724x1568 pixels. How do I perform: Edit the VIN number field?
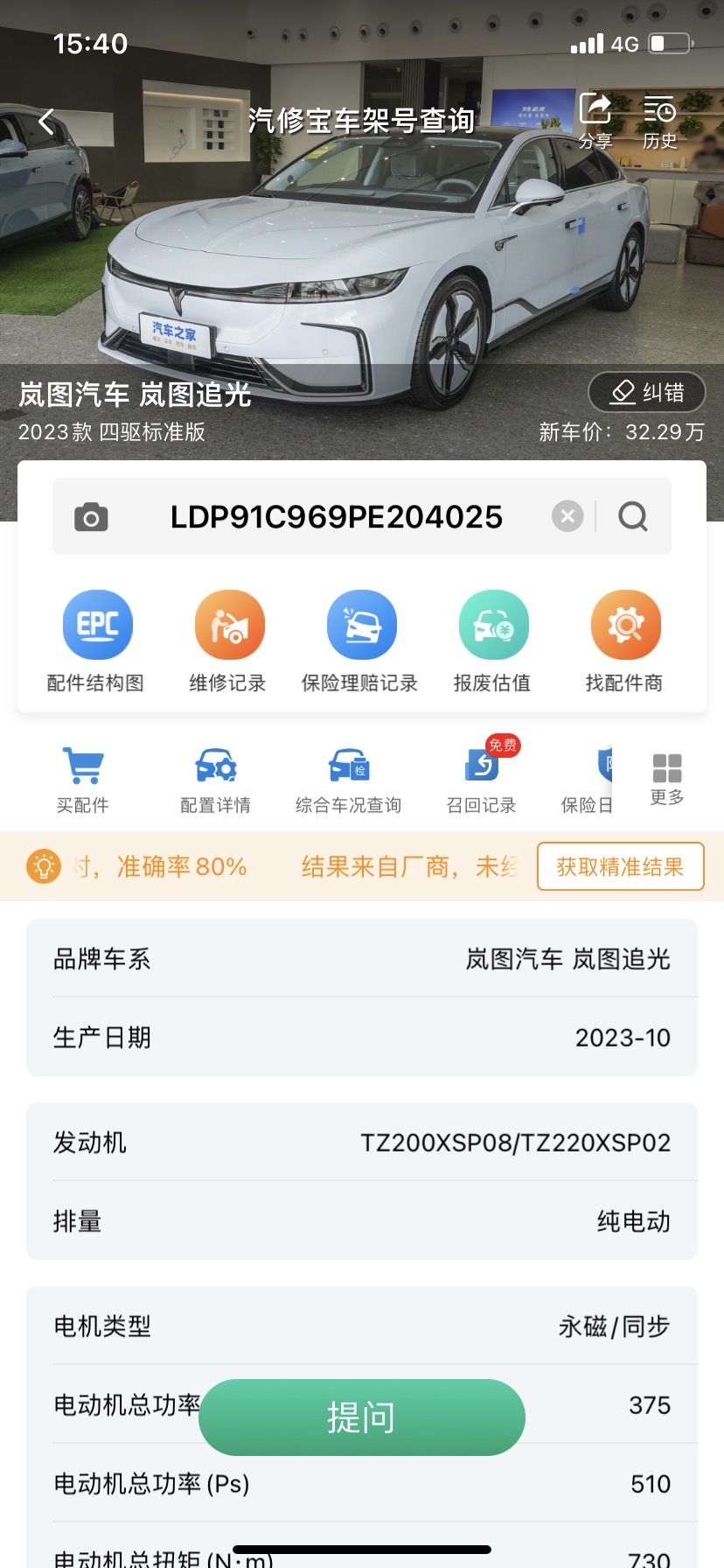point(337,517)
